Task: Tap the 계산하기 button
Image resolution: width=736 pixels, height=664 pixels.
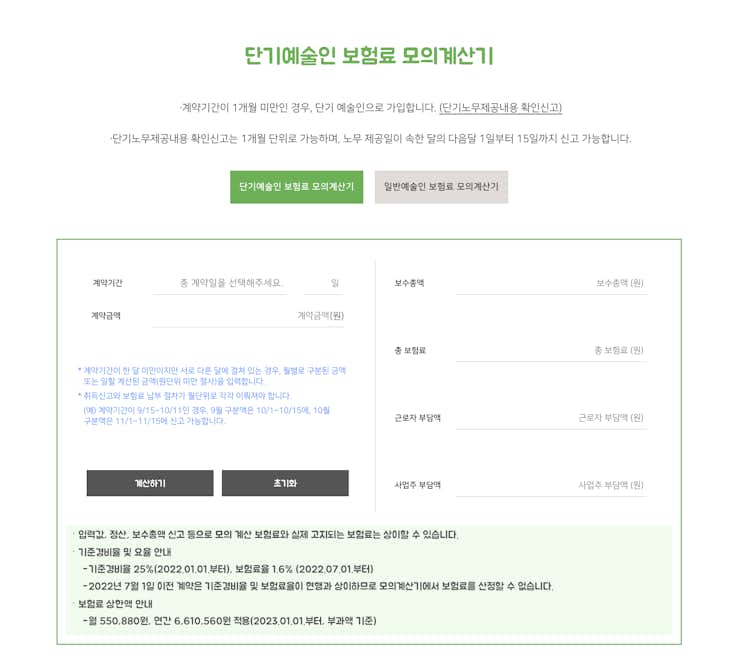Action: pos(150,483)
